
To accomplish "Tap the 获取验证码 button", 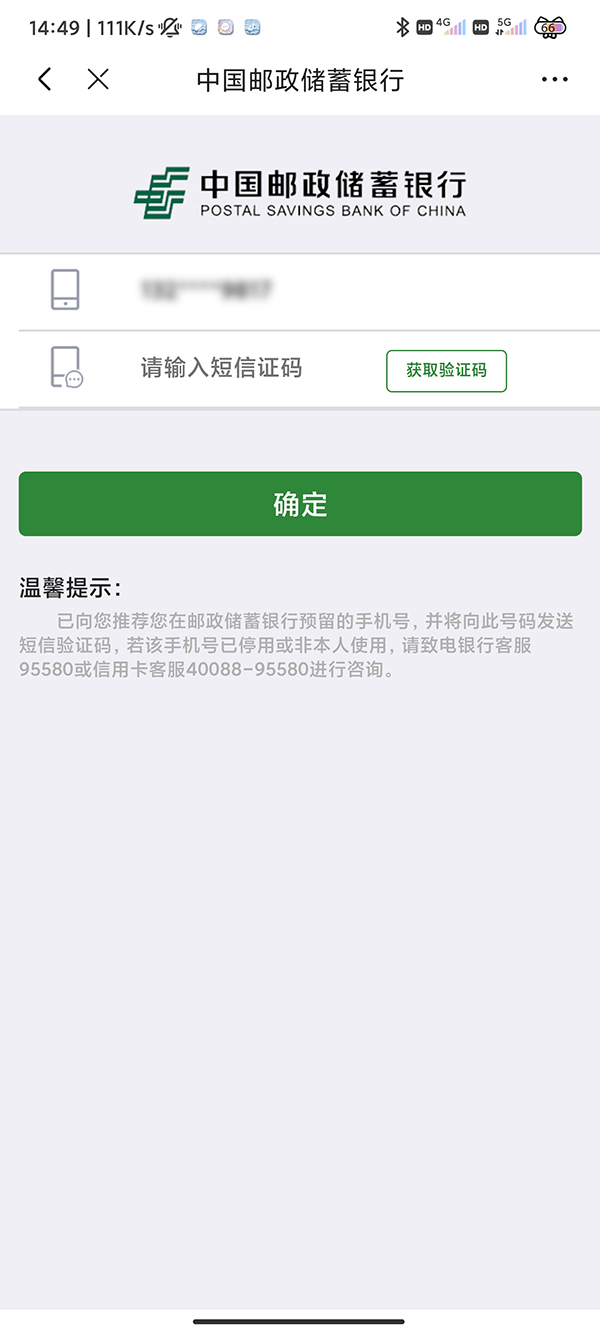I will point(446,370).
